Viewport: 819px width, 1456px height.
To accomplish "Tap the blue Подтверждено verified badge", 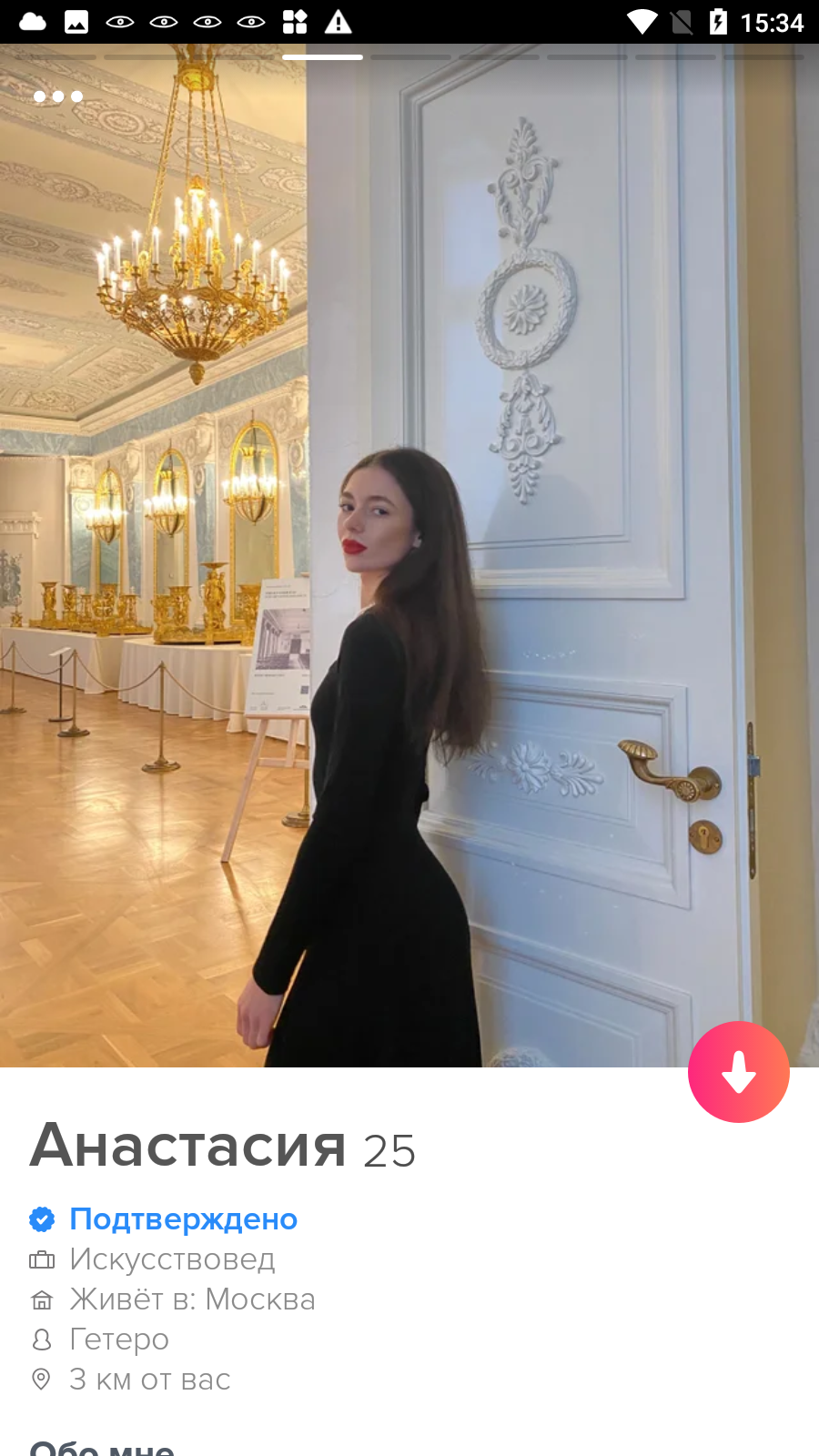I will 164,1218.
